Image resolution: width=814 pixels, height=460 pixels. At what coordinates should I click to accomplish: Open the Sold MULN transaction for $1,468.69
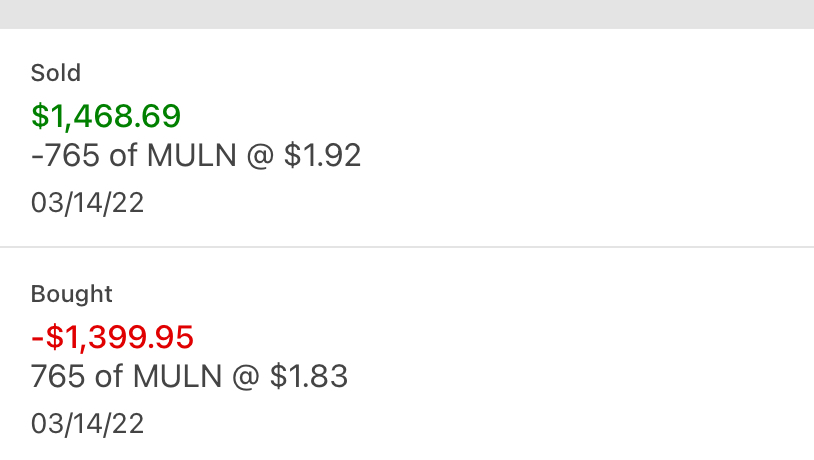click(196, 138)
